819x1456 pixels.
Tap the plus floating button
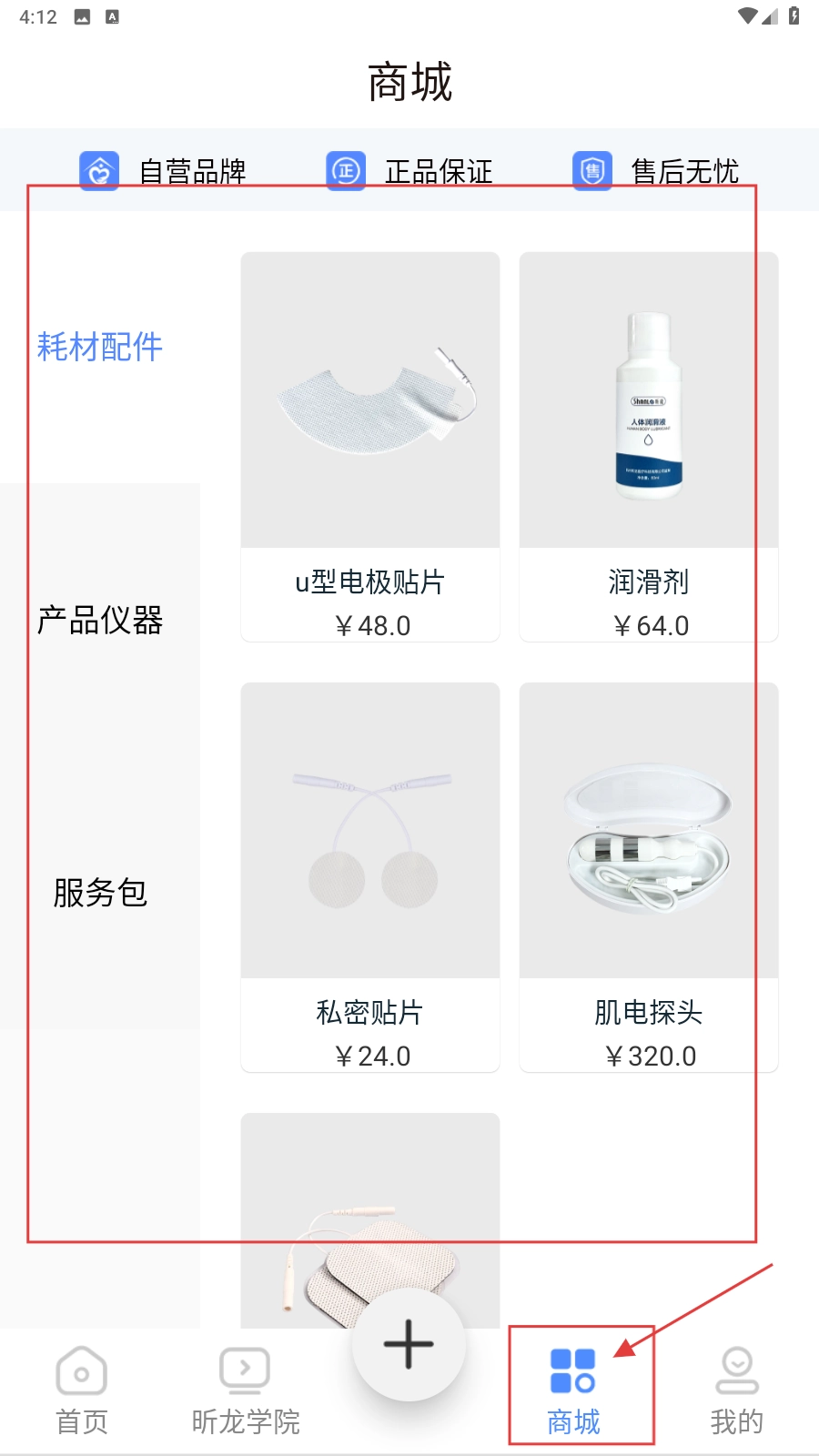point(409,1344)
